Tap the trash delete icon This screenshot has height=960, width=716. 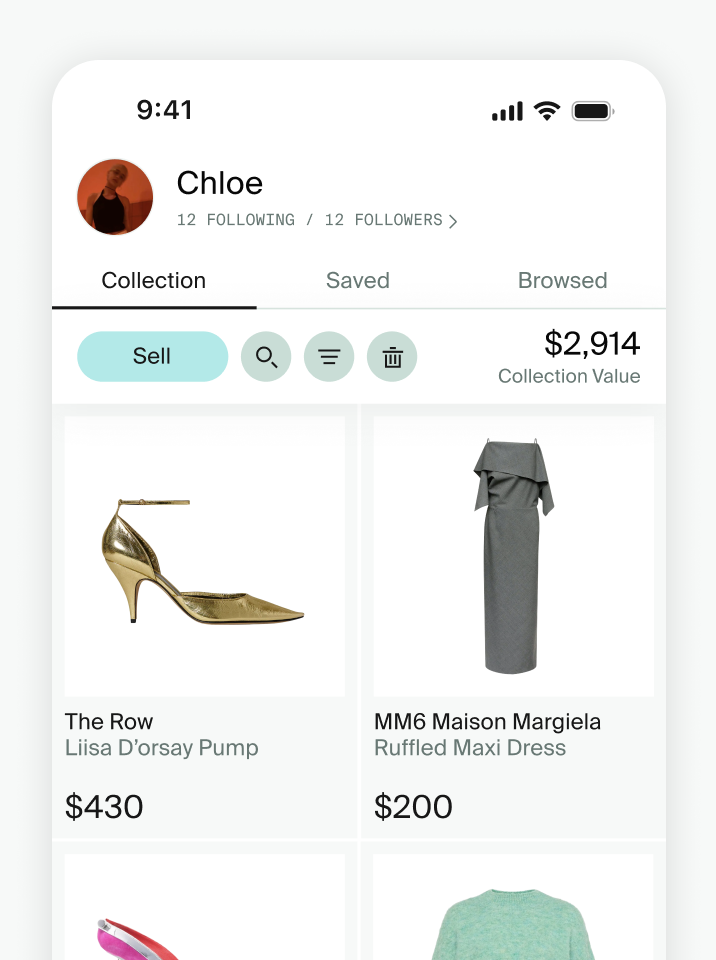[x=392, y=357]
